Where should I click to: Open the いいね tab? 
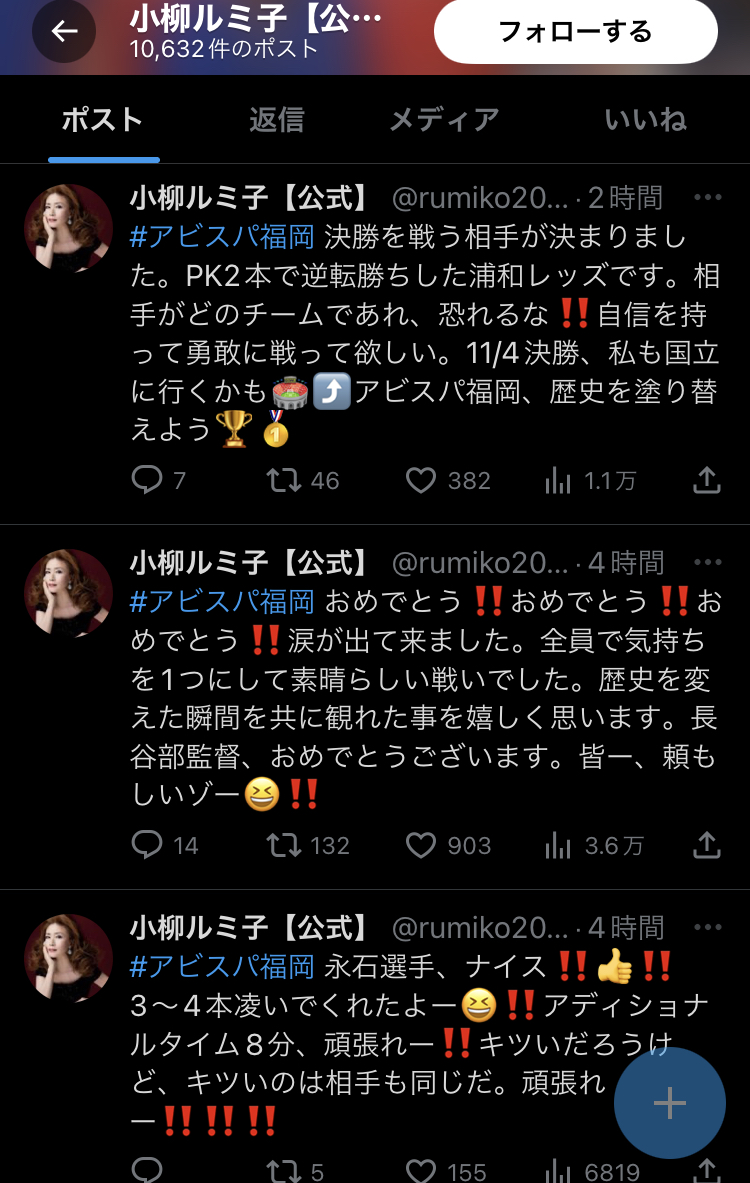pyautogui.click(x=645, y=120)
